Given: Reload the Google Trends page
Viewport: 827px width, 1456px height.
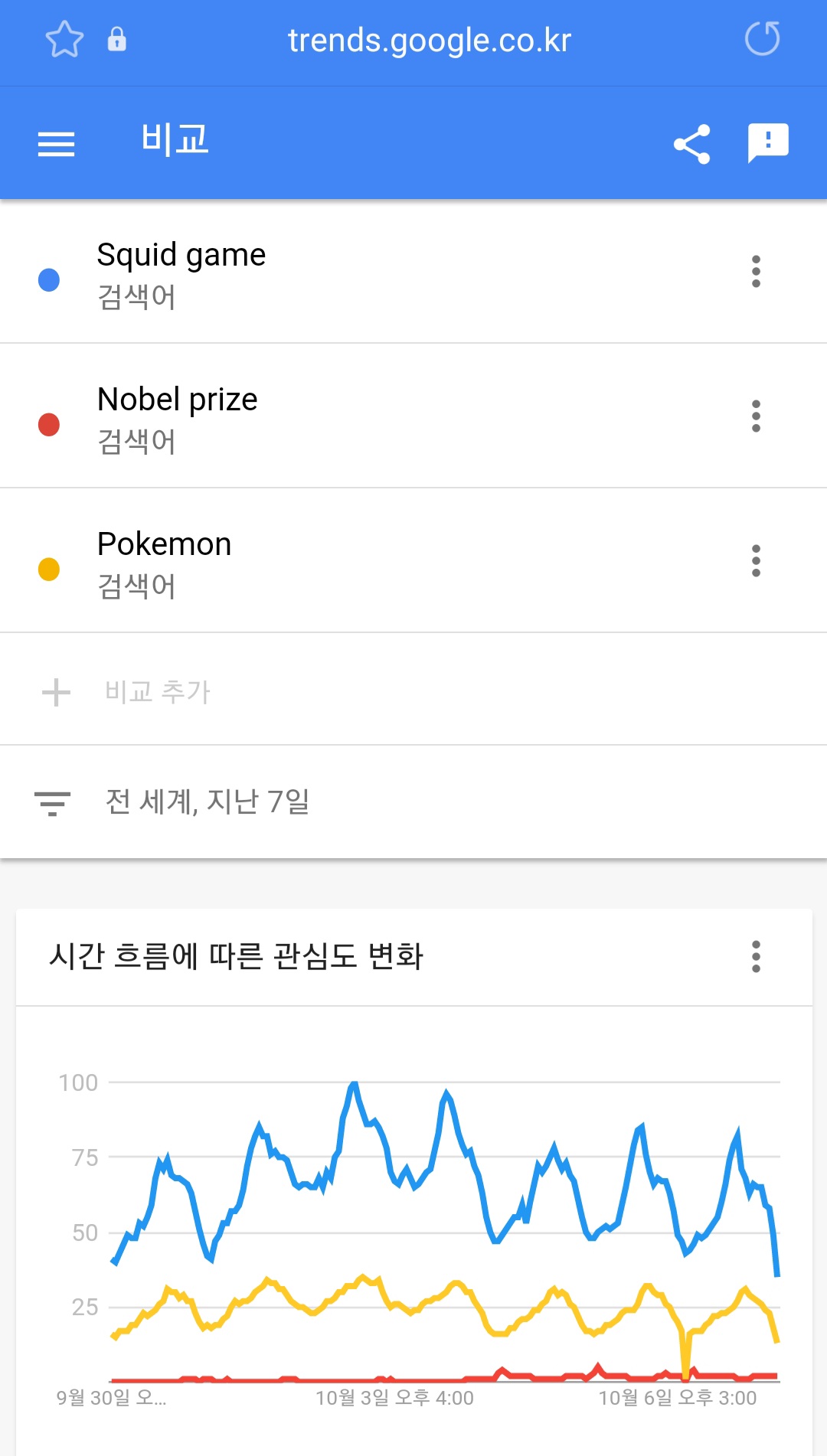Looking at the screenshot, I should pyautogui.click(x=762, y=39).
